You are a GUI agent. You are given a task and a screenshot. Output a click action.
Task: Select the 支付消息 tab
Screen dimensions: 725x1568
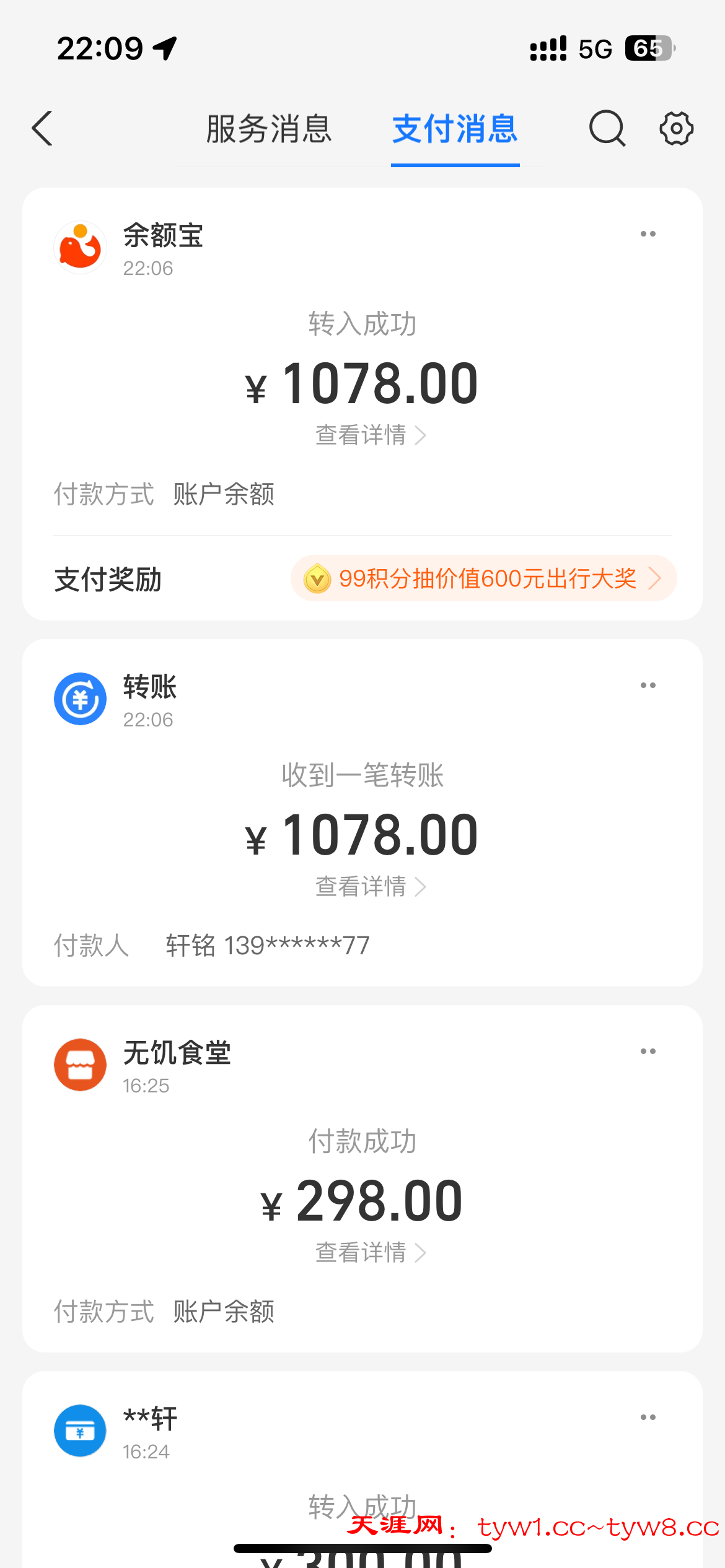pos(455,129)
